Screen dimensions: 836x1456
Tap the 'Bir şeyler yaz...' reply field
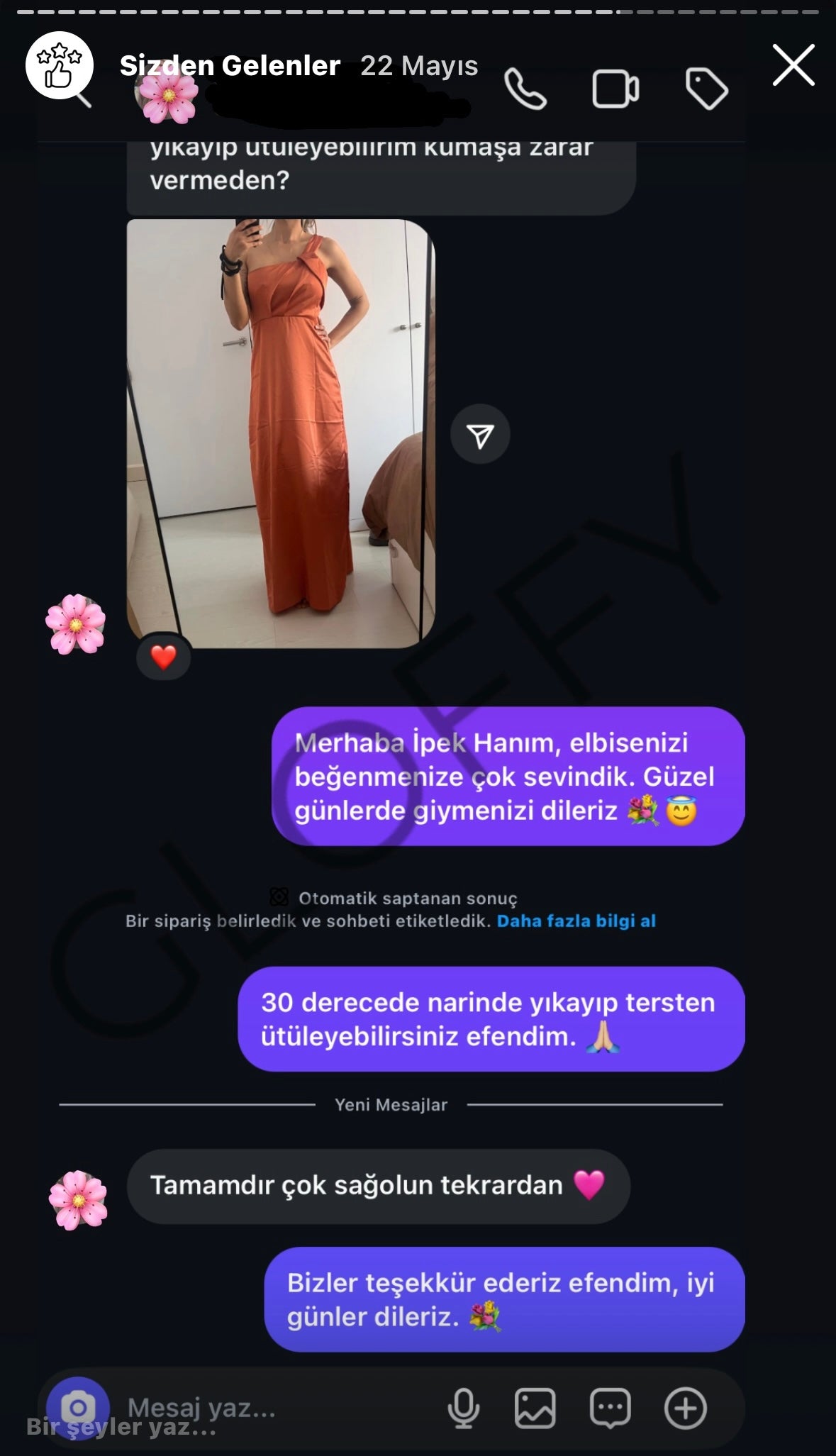[122, 1428]
